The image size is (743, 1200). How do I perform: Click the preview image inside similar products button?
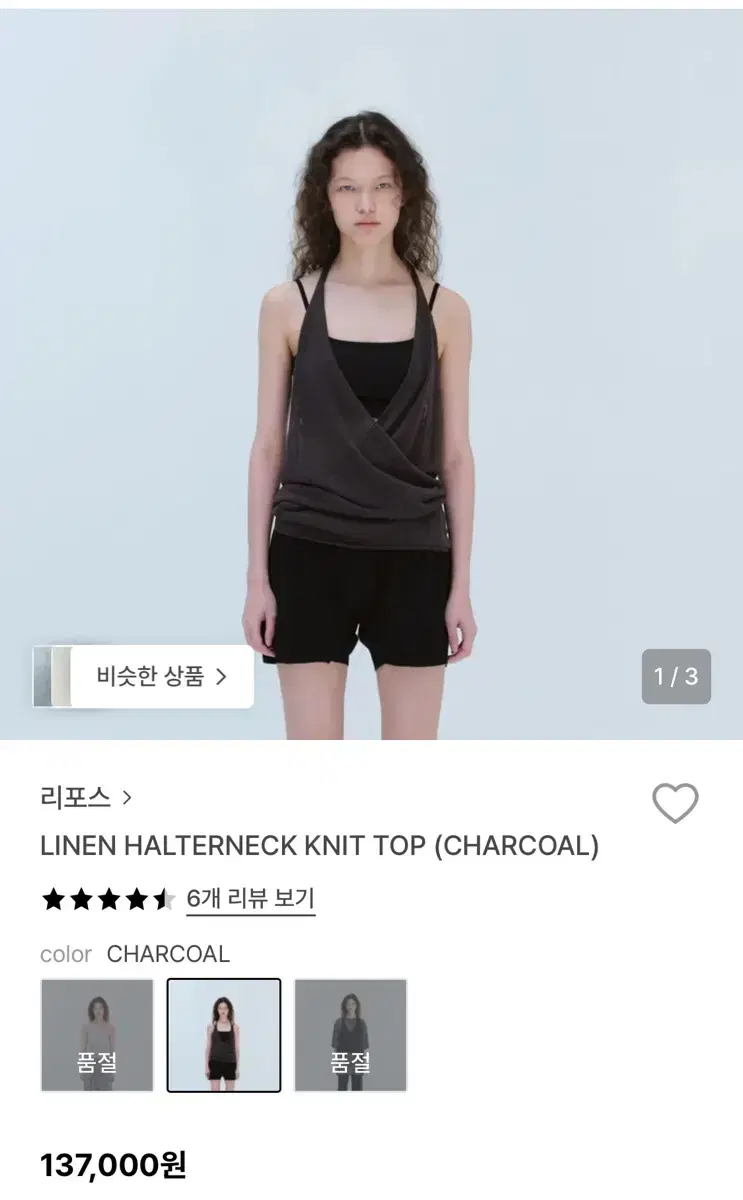point(57,677)
